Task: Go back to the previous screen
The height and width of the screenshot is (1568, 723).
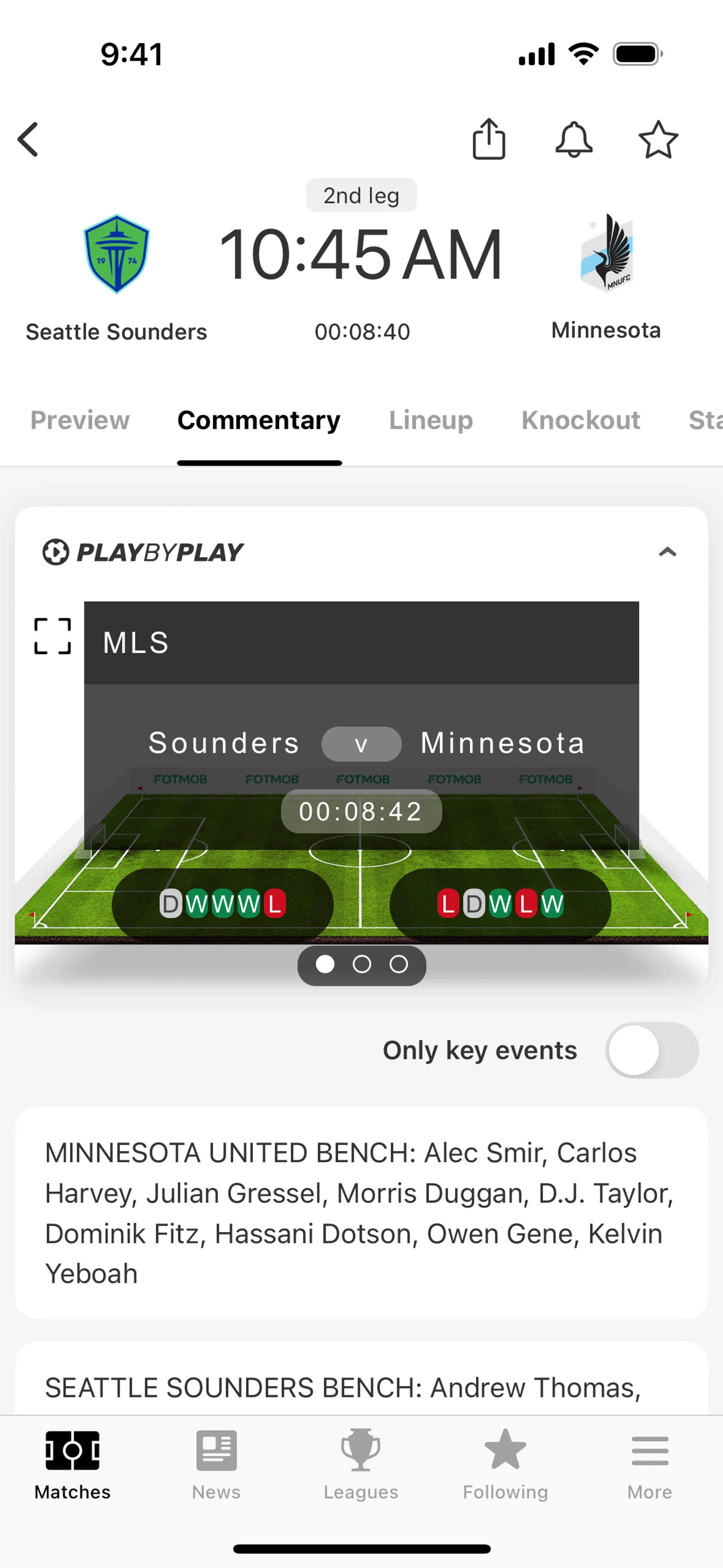Action: [x=28, y=139]
